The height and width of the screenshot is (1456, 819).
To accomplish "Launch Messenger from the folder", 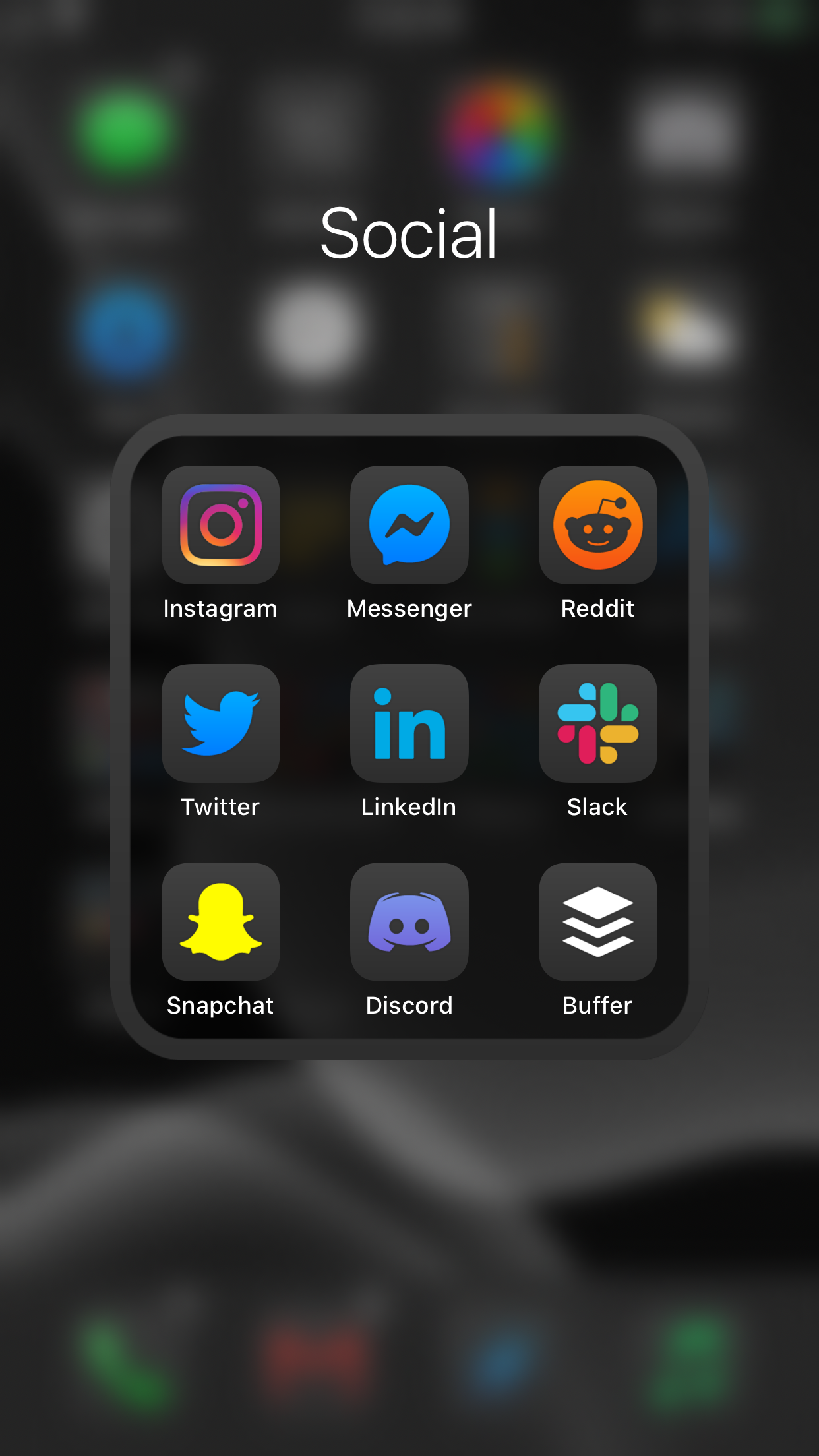I will 409,525.
